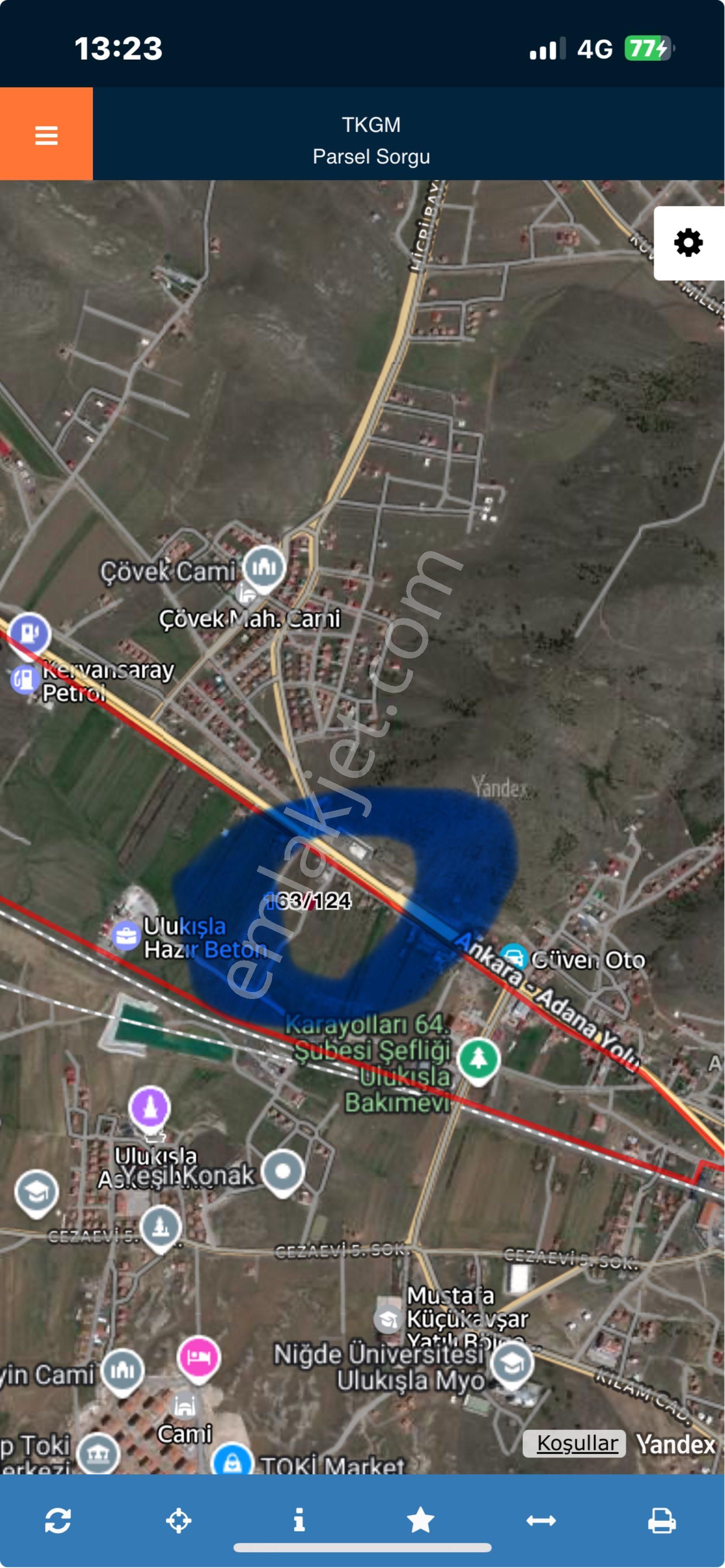This screenshot has width=725, height=1568.
Task: Tap the Çövek Cami mosque marker
Action: click(x=264, y=567)
